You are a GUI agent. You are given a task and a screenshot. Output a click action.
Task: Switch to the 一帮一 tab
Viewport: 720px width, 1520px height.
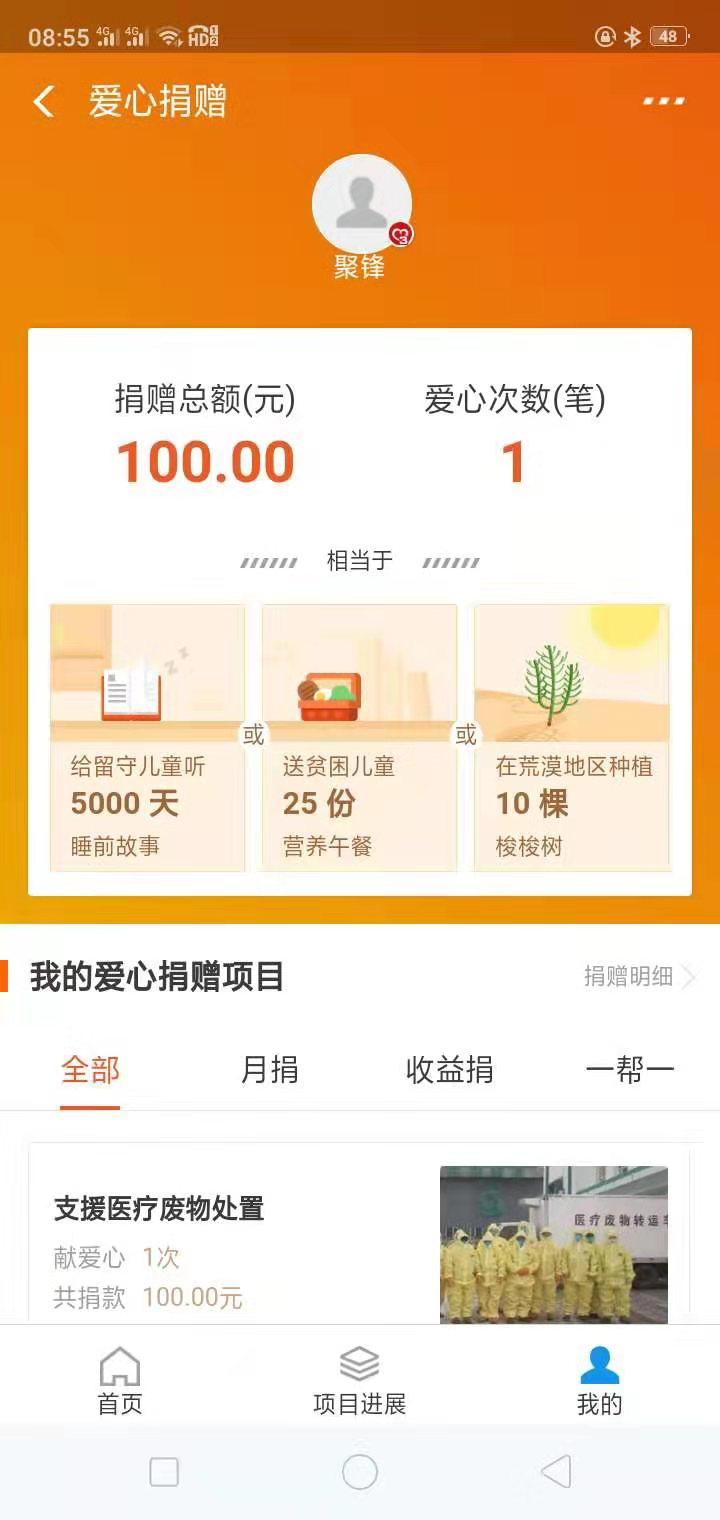[x=629, y=1070]
